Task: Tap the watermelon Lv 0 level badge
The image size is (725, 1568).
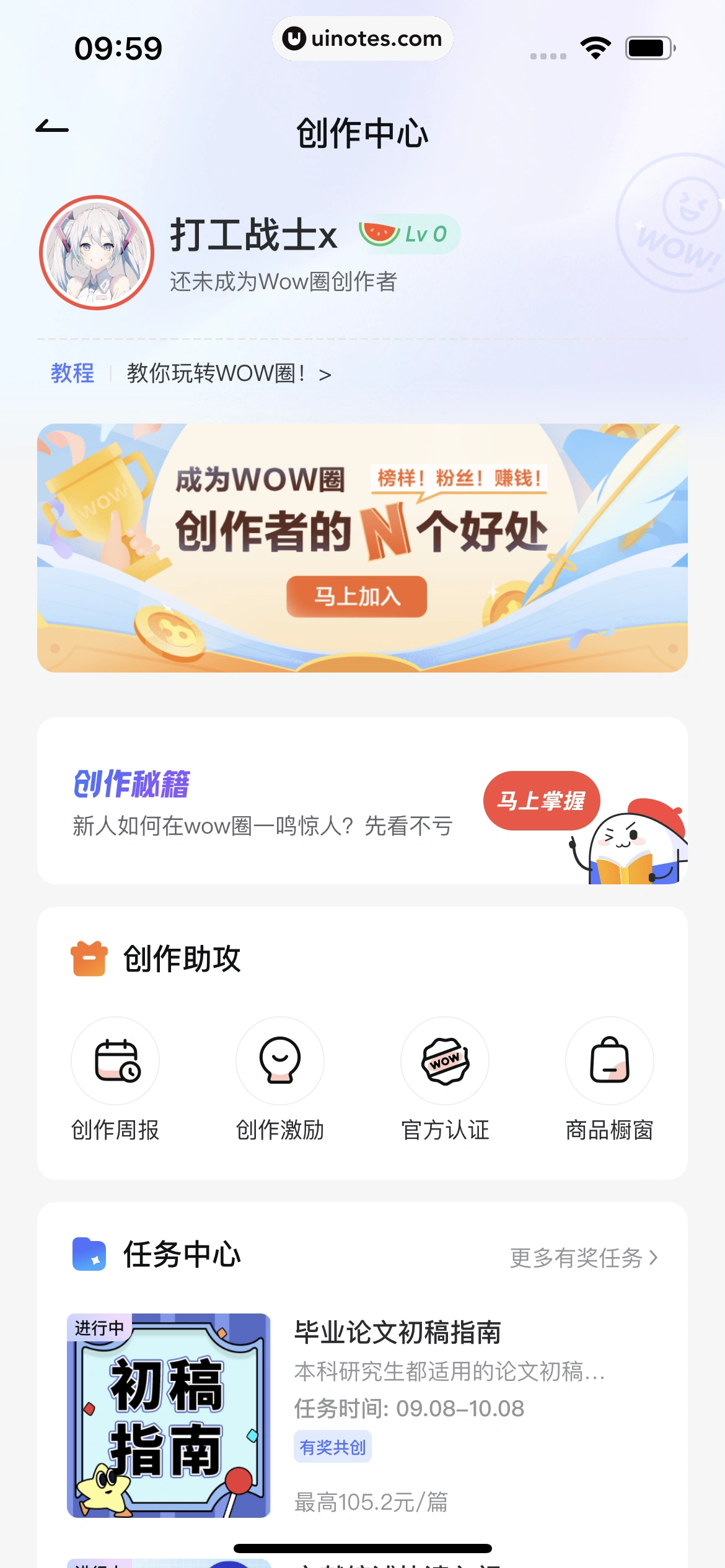Action: 409,234
